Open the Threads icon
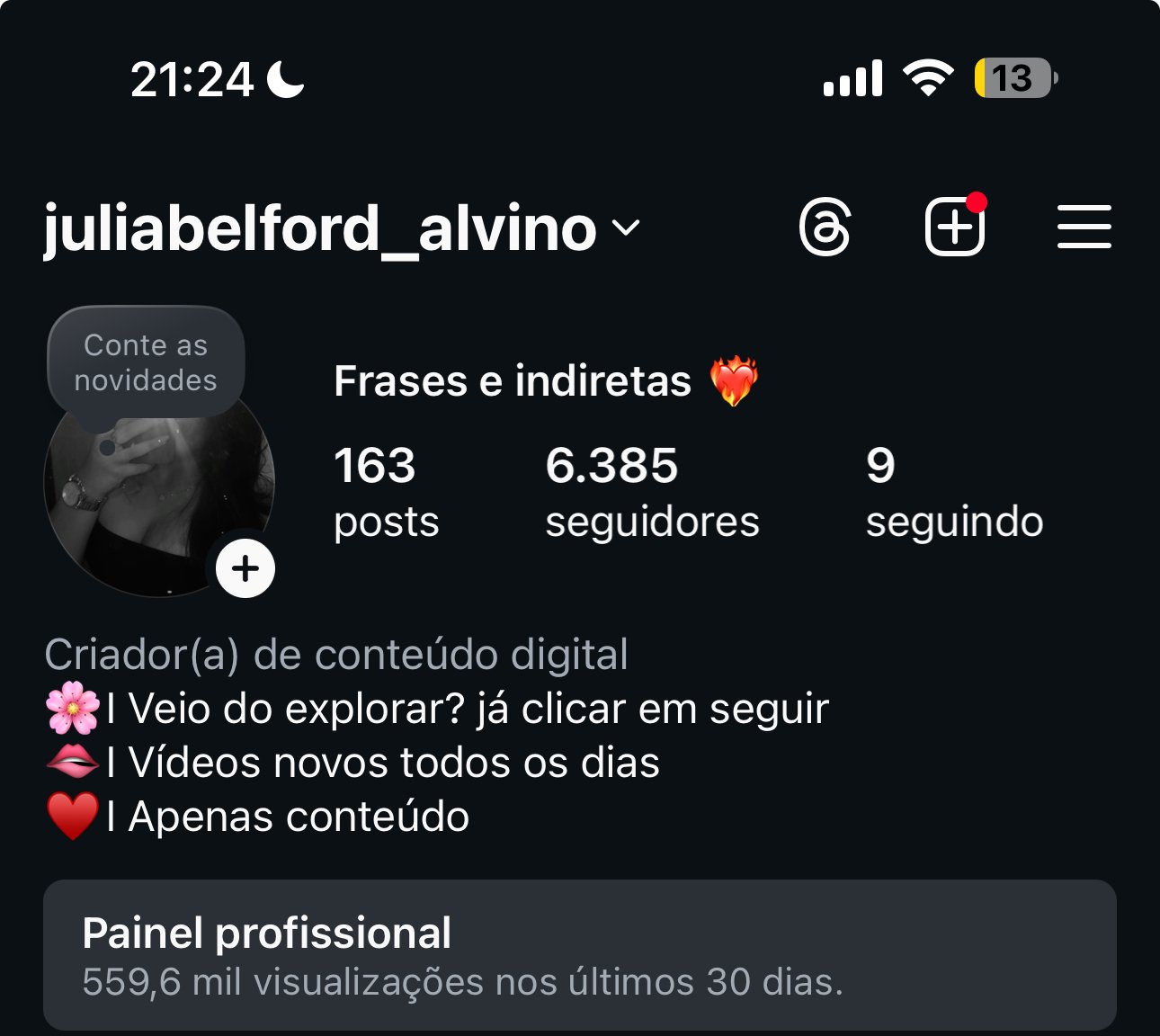The width and height of the screenshot is (1160, 1036). coord(825,228)
